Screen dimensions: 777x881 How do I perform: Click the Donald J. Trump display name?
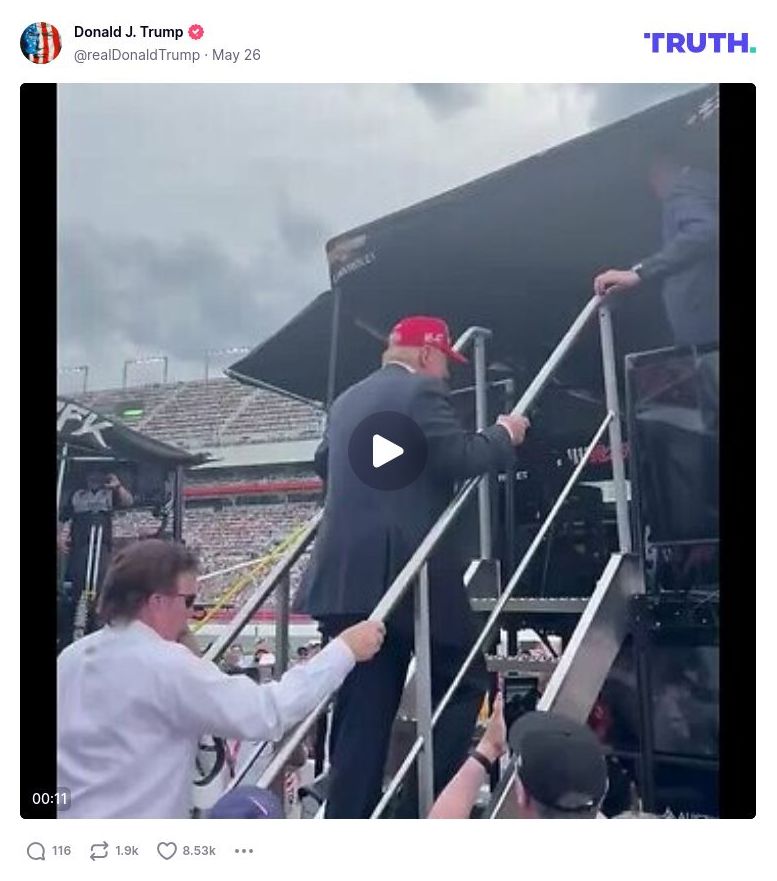click(128, 31)
